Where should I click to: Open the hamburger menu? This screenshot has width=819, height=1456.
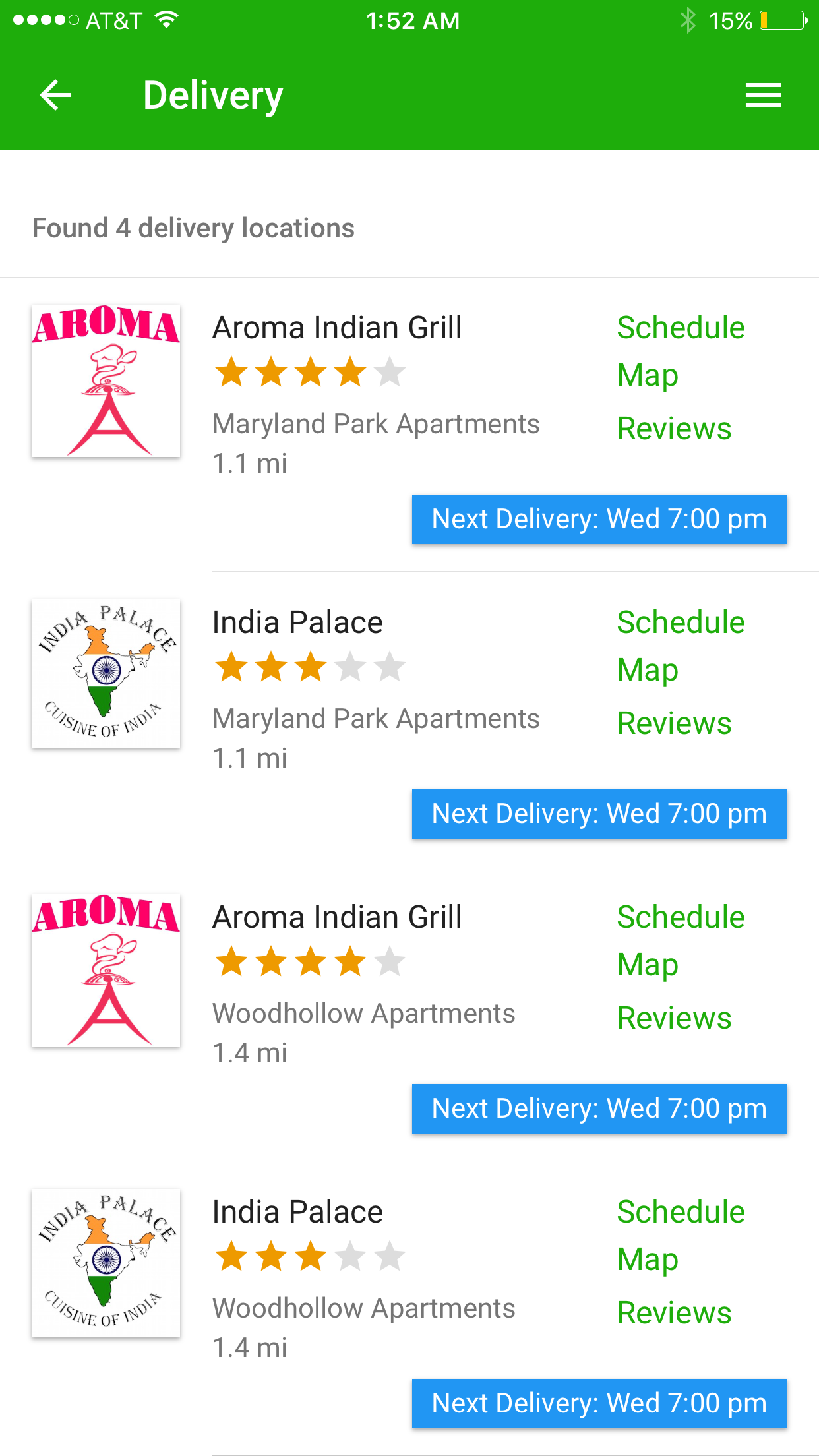[x=763, y=96]
